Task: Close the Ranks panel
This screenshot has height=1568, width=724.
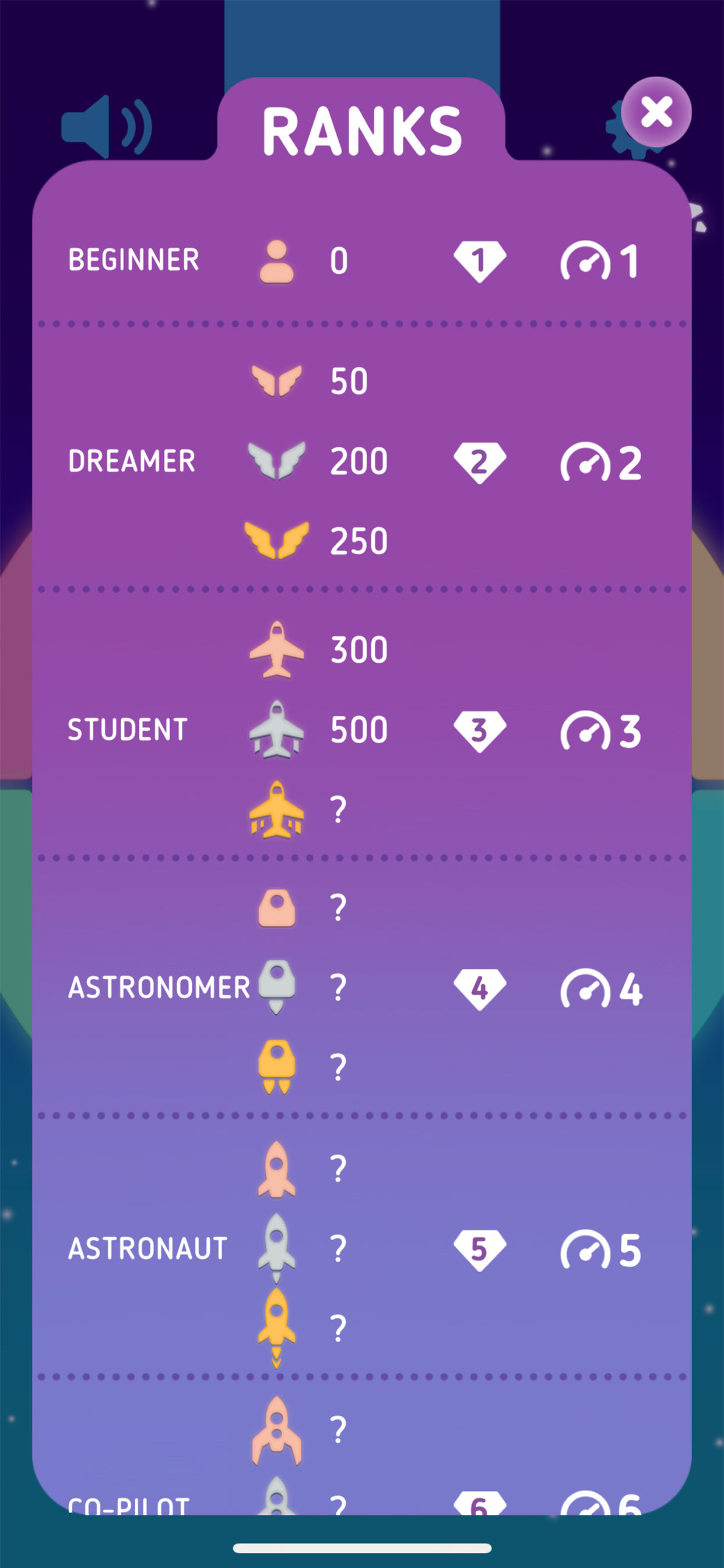Action: [656, 112]
